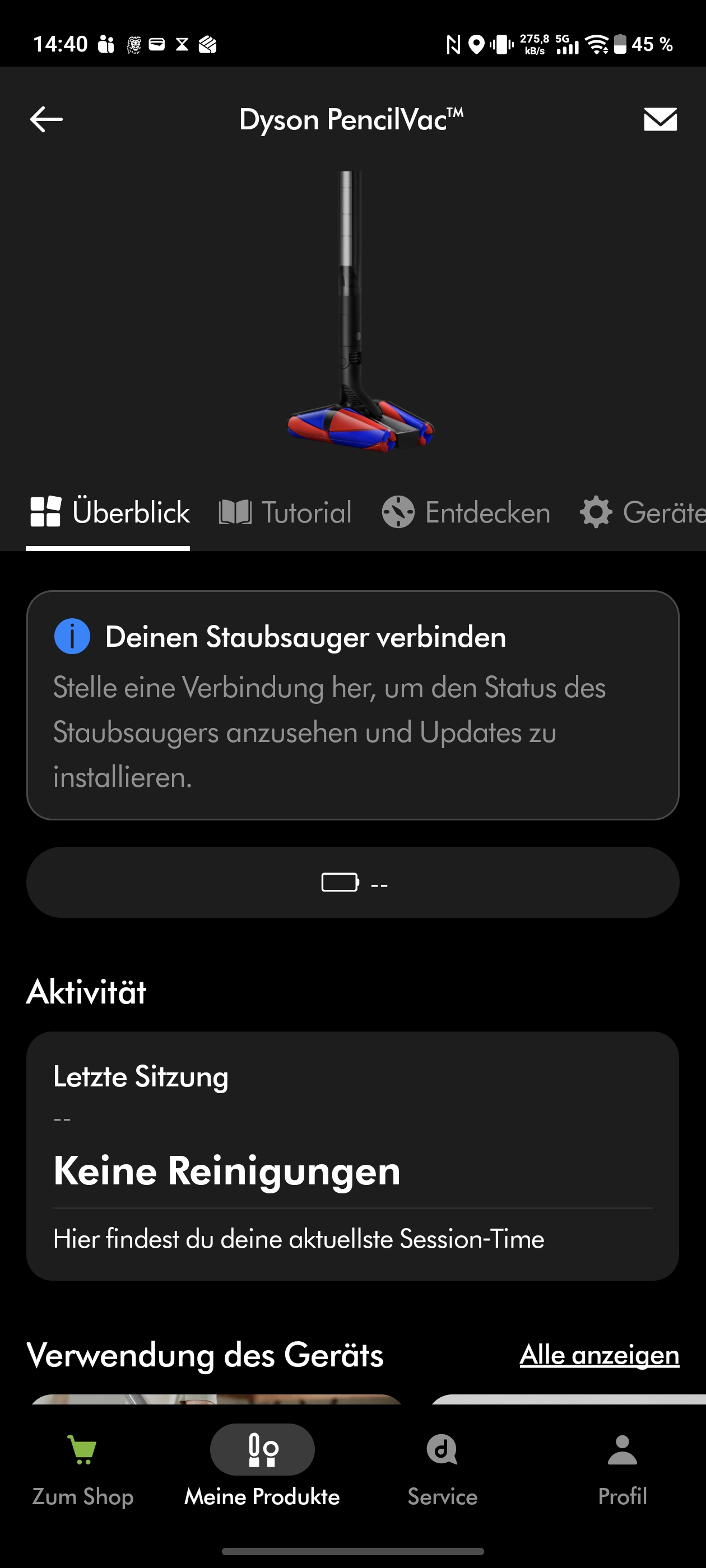
Task: Open the Deinen Staubsauger verbinden card
Action: 352,705
